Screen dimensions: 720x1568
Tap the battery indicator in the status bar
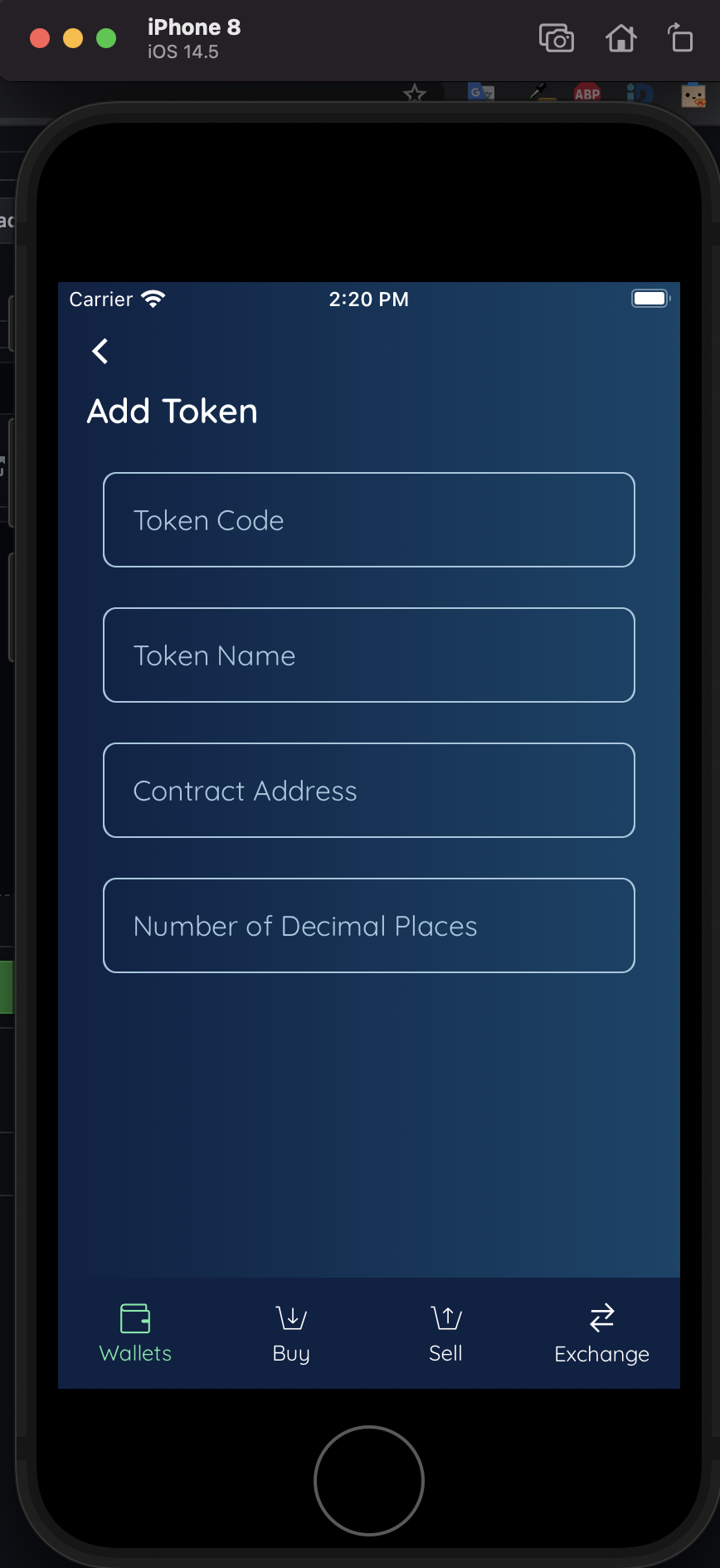pyautogui.click(x=649, y=297)
